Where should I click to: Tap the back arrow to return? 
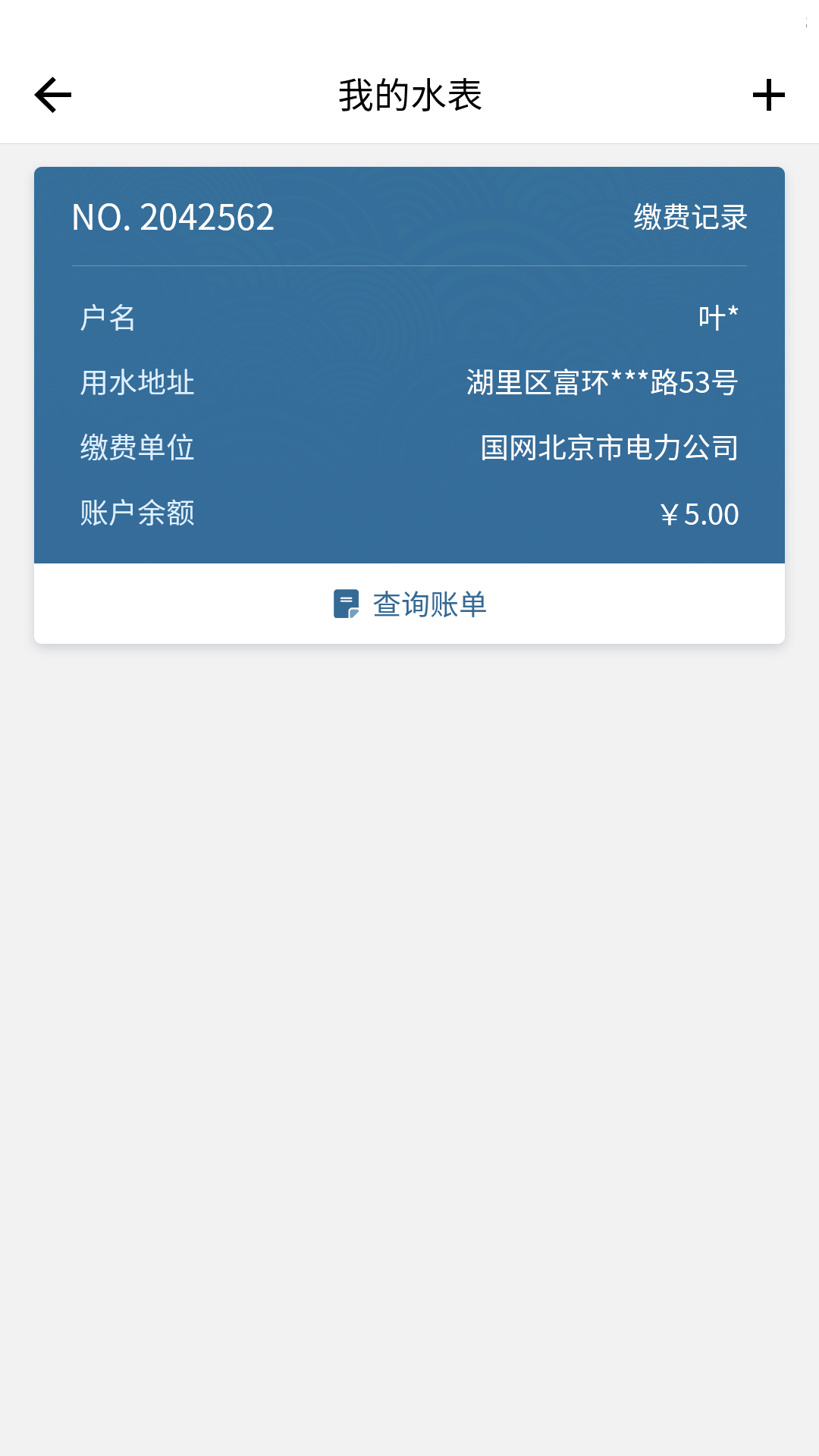[x=52, y=94]
